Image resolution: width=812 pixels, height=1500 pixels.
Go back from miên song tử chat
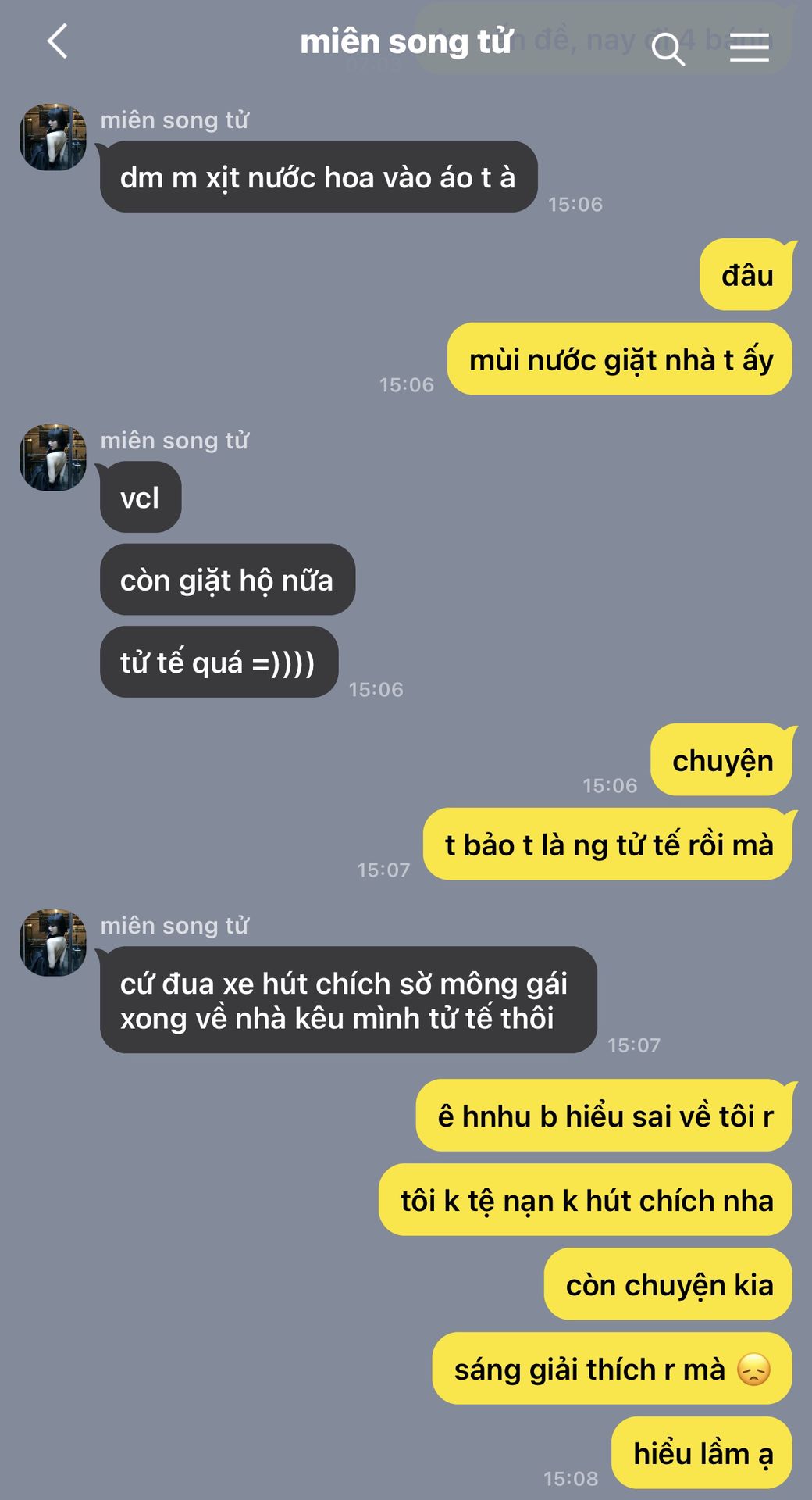(x=57, y=42)
